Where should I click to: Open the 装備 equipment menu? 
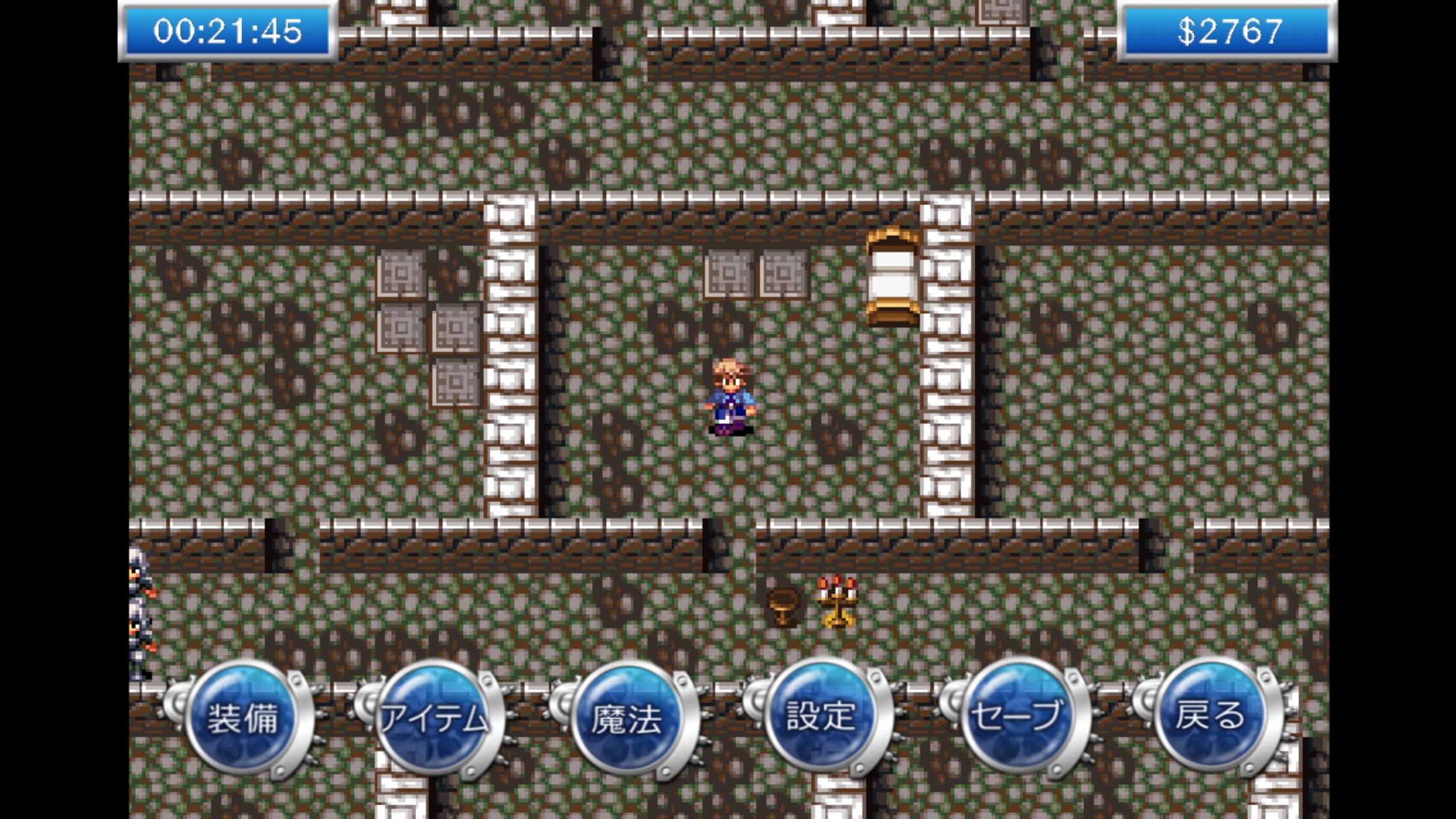point(242,717)
